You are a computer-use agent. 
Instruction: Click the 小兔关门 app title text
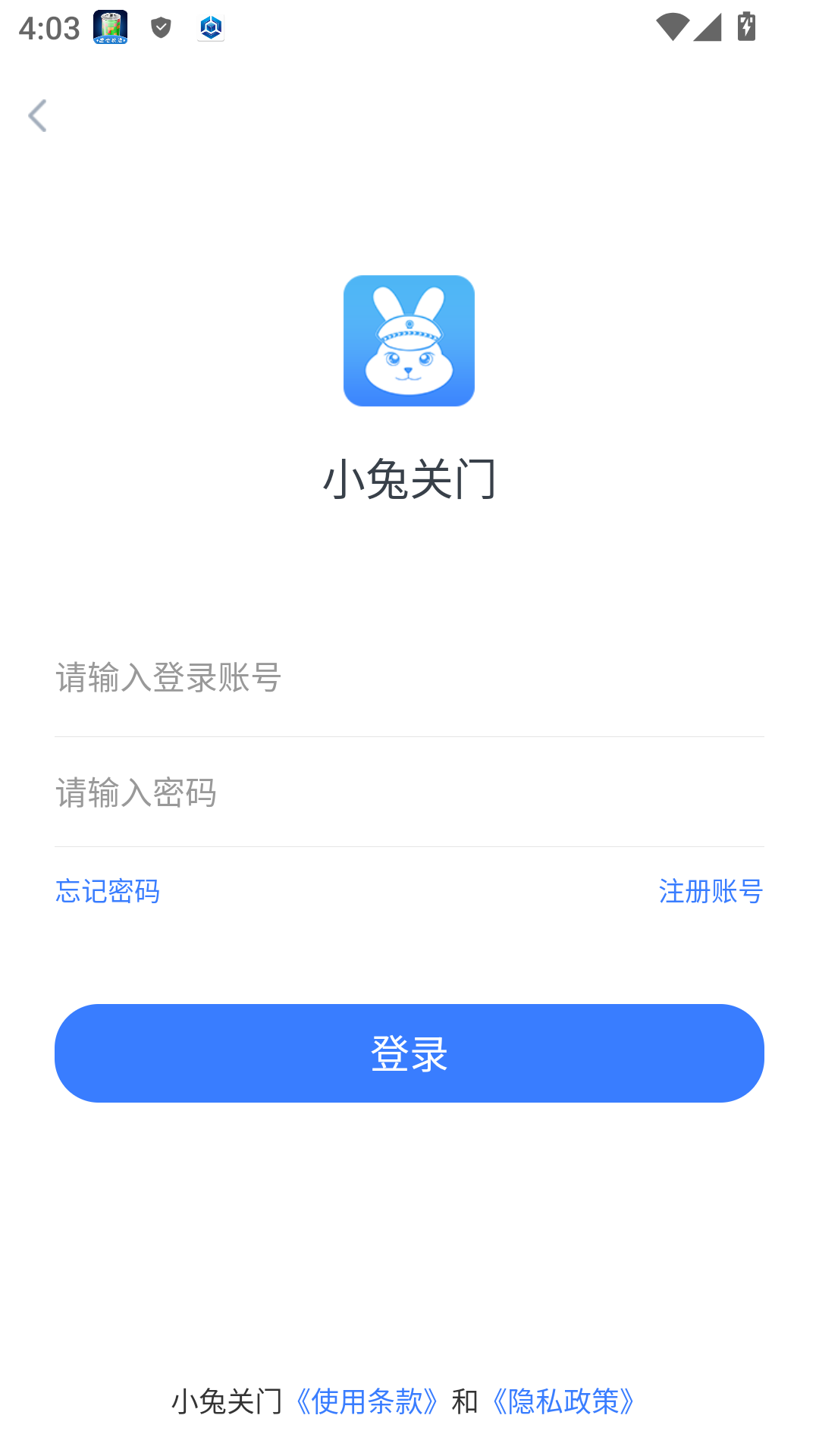click(x=409, y=480)
